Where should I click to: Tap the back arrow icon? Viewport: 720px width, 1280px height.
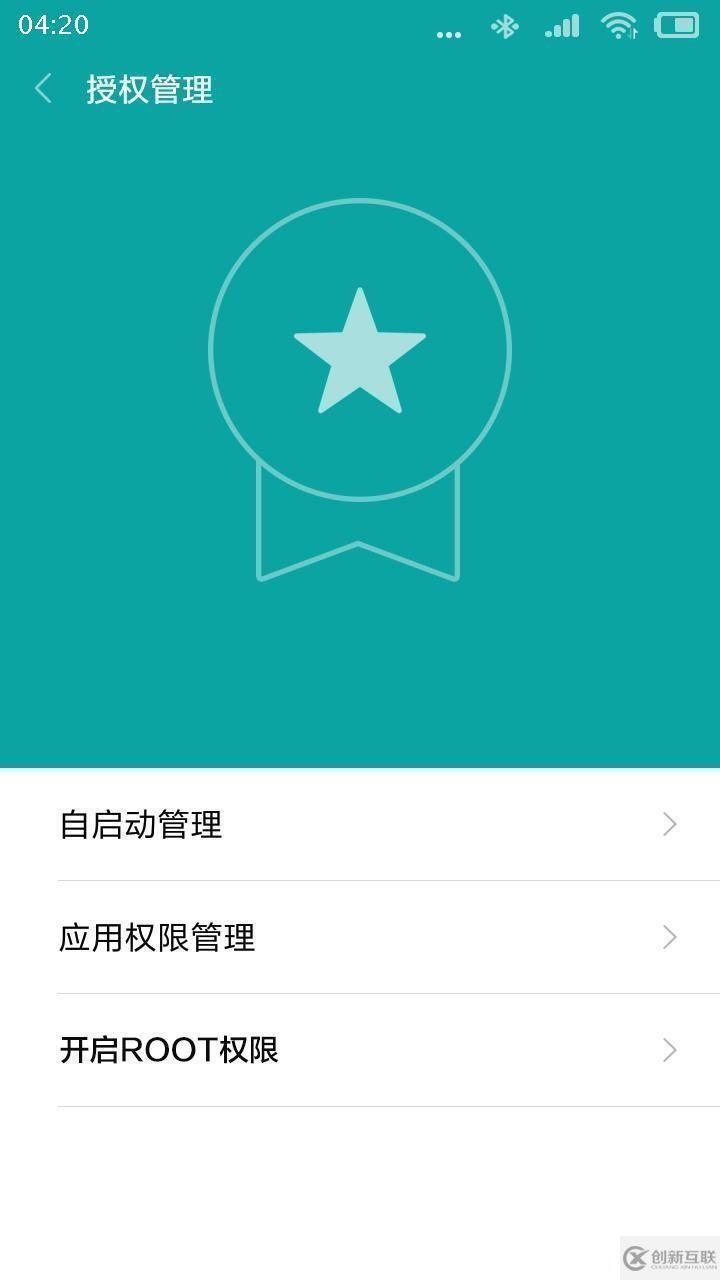43,89
